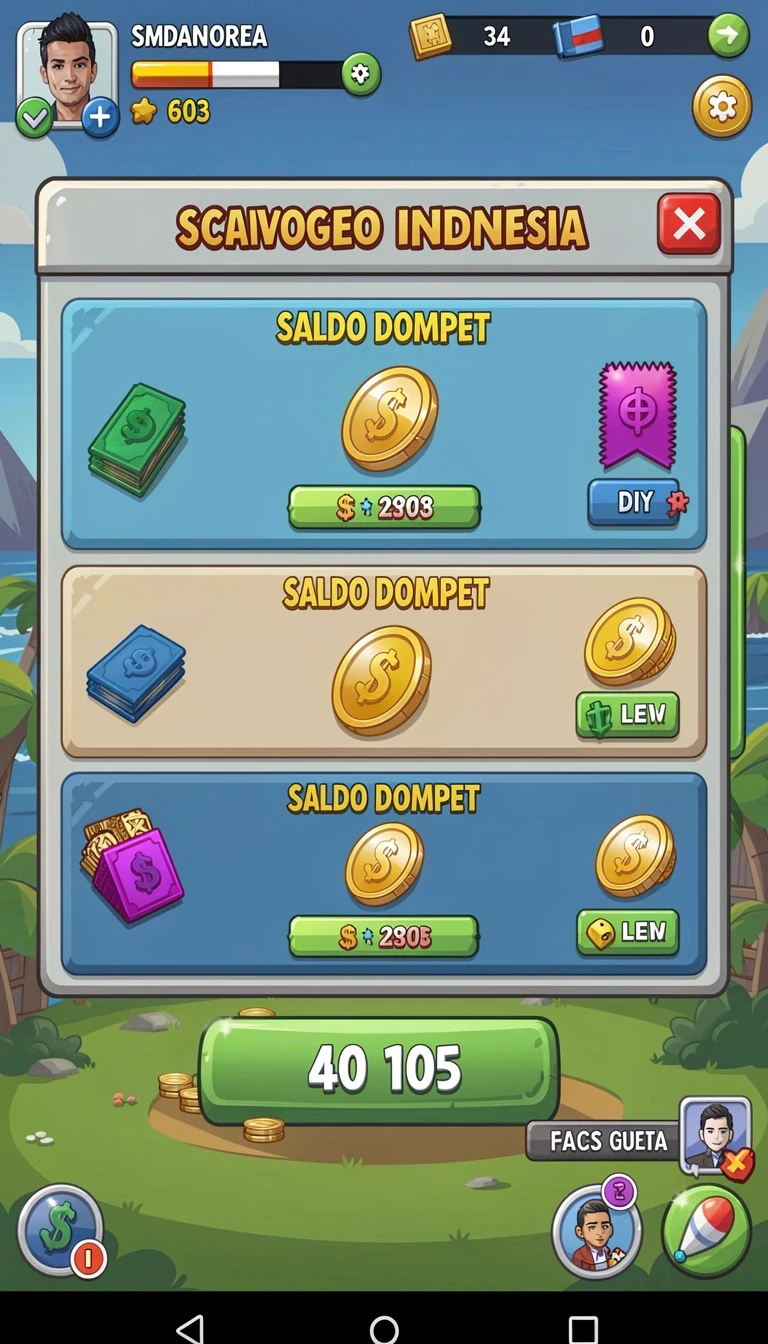Screen dimensions: 768x1344
Task: Tap the LEW button in middle card
Action: click(x=627, y=715)
